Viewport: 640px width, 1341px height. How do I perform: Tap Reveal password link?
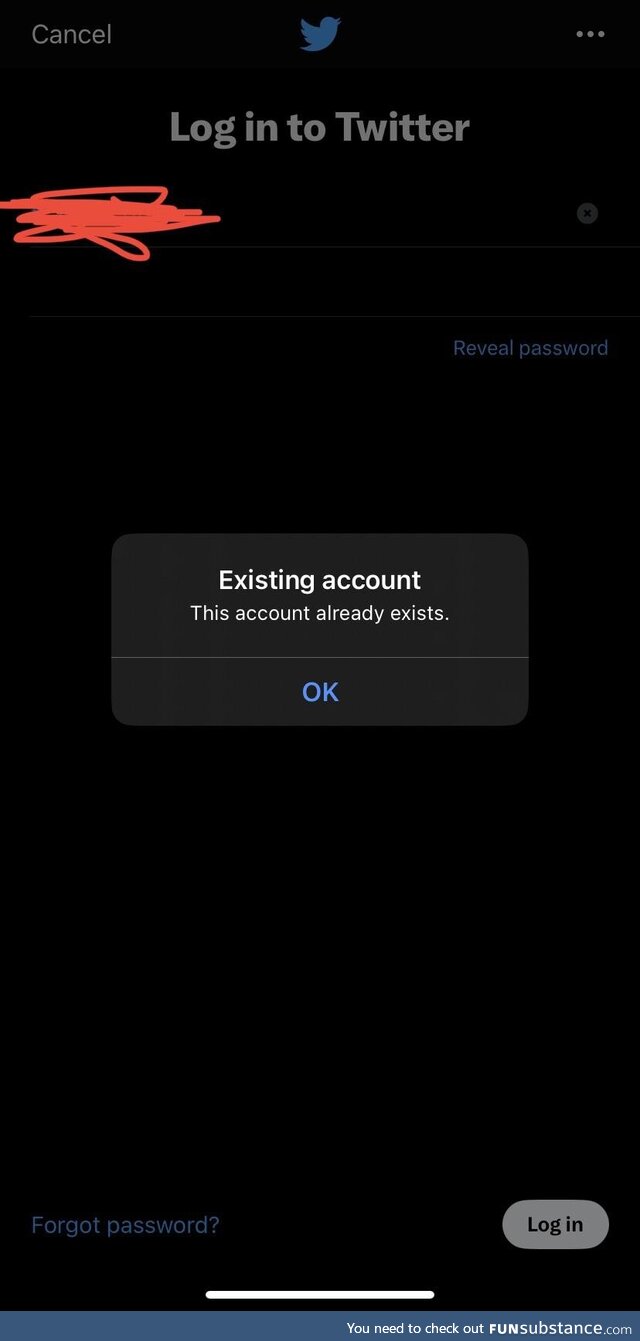coord(530,348)
